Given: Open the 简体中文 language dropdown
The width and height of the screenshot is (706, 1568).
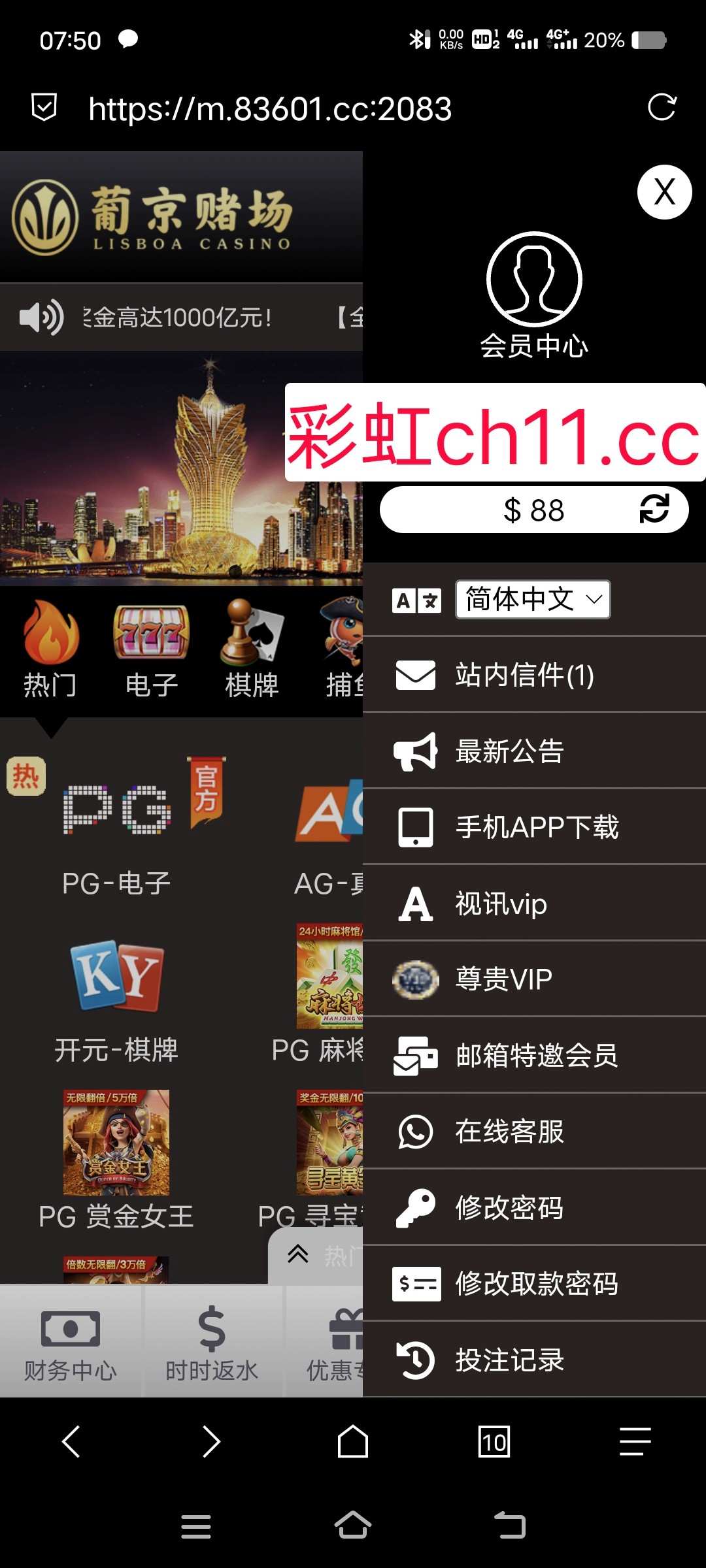Looking at the screenshot, I should pyautogui.click(x=533, y=599).
